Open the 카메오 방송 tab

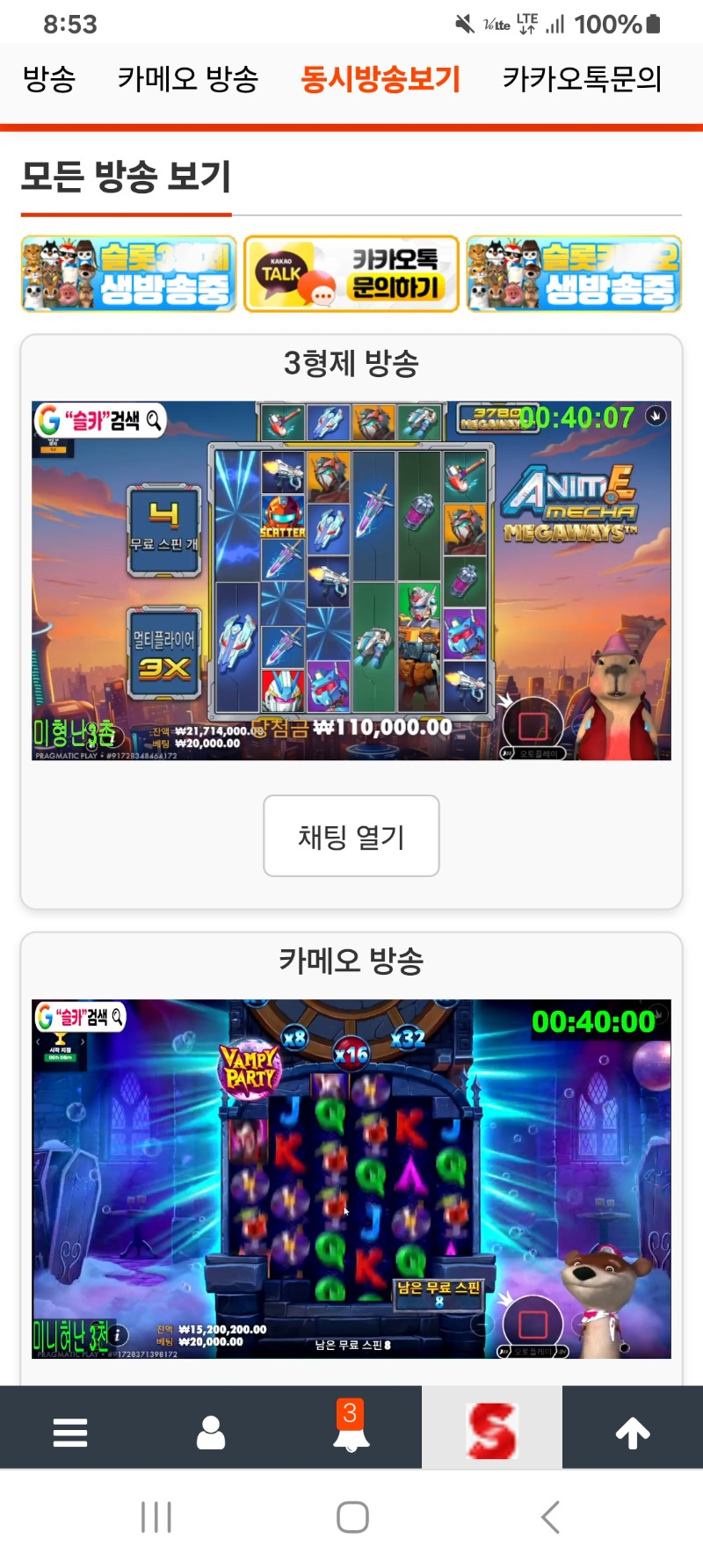(x=188, y=79)
